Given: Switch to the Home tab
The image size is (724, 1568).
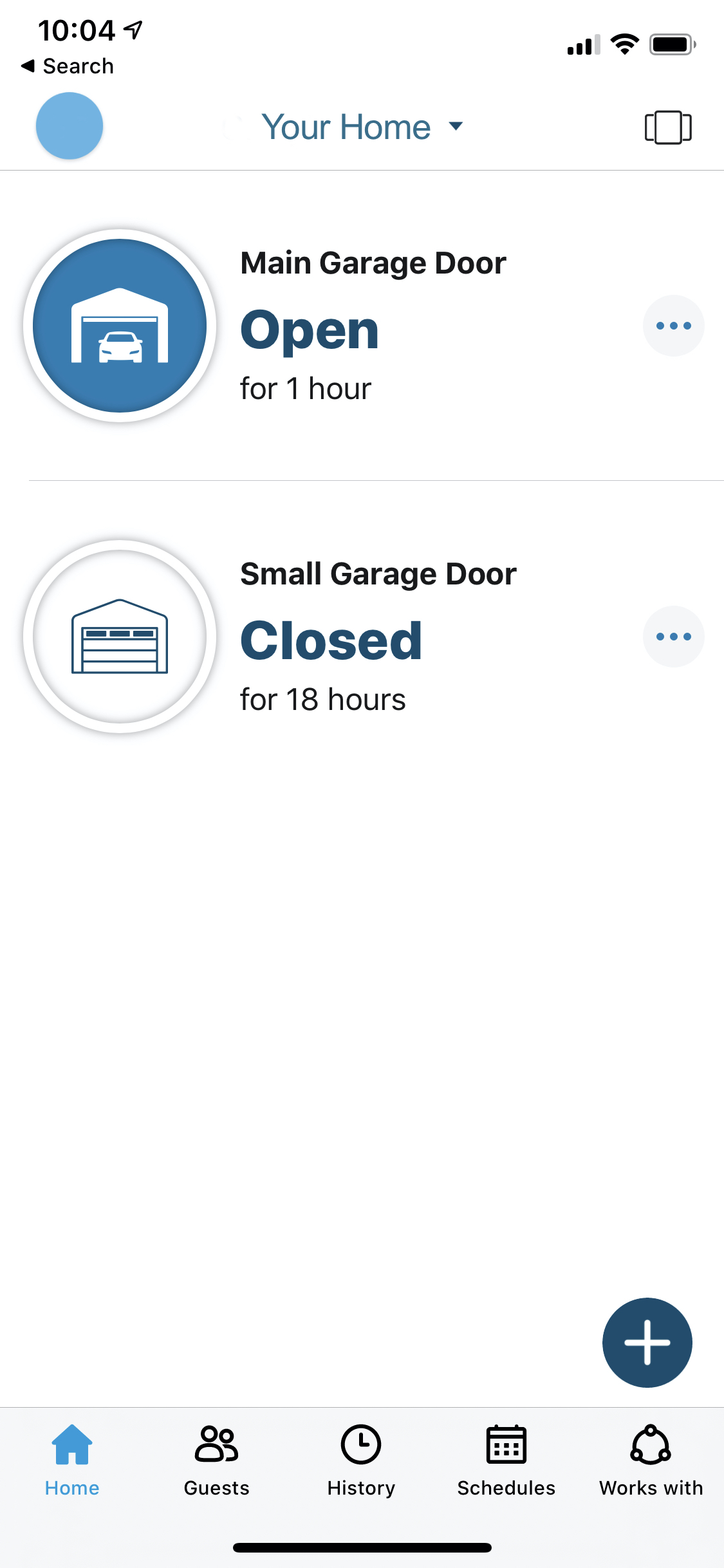Looking at the screenshot, I should pos(72,1461).
